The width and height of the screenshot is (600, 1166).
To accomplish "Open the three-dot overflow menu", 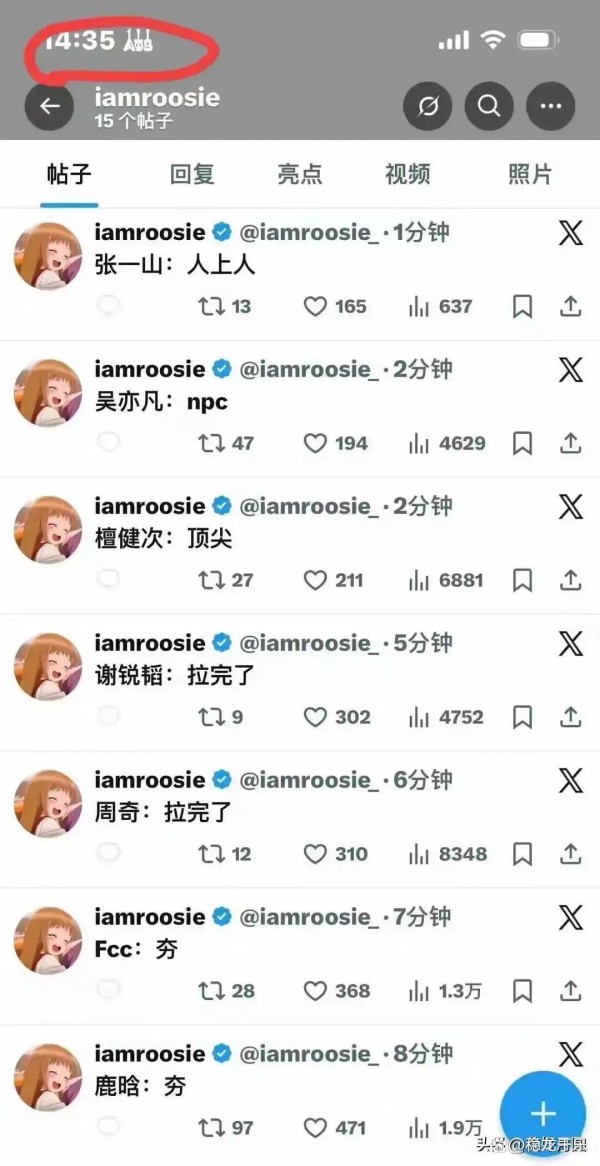I will point(551,106).
